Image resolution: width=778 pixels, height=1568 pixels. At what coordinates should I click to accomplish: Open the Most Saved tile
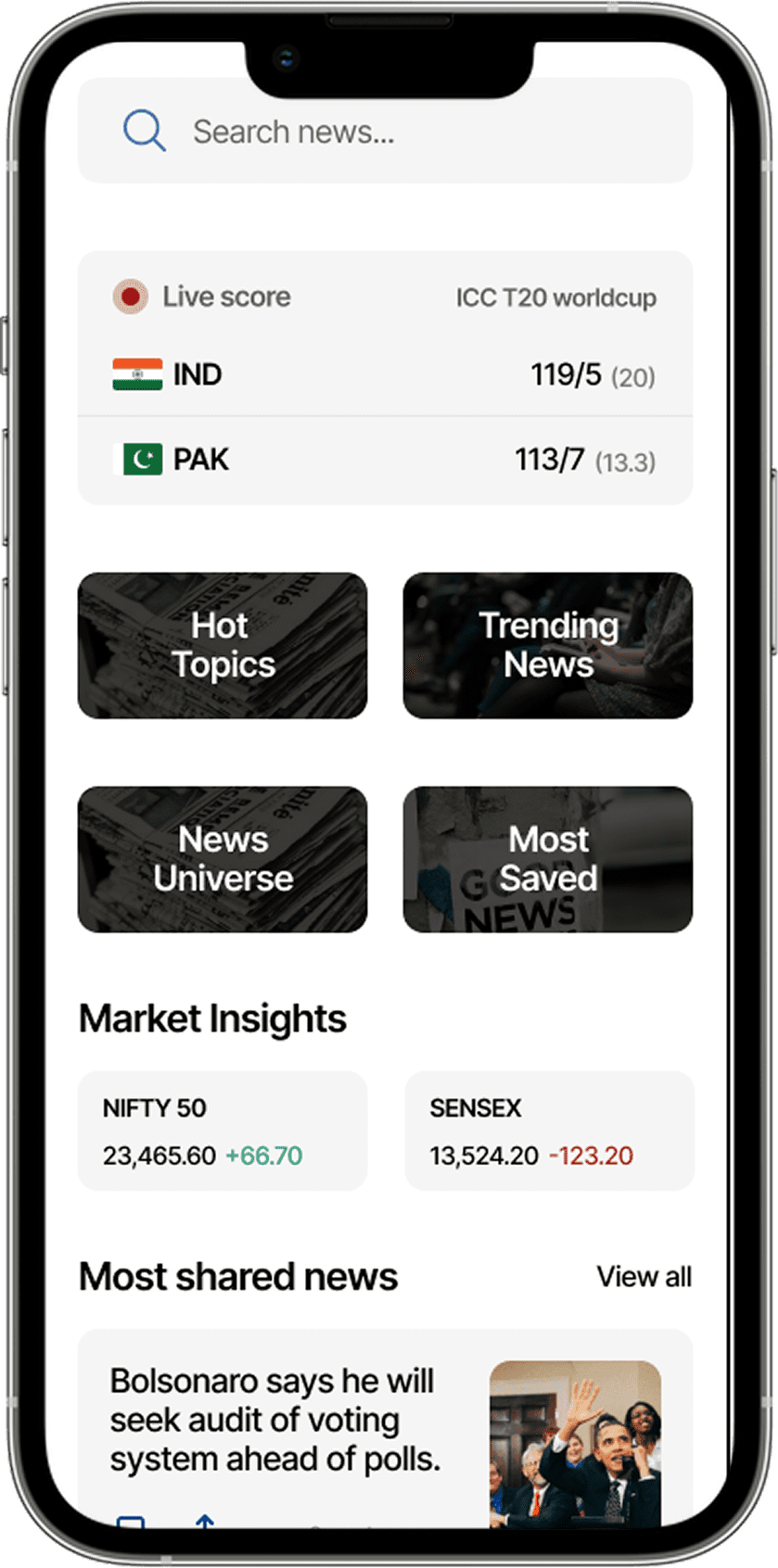click(548, 859)
